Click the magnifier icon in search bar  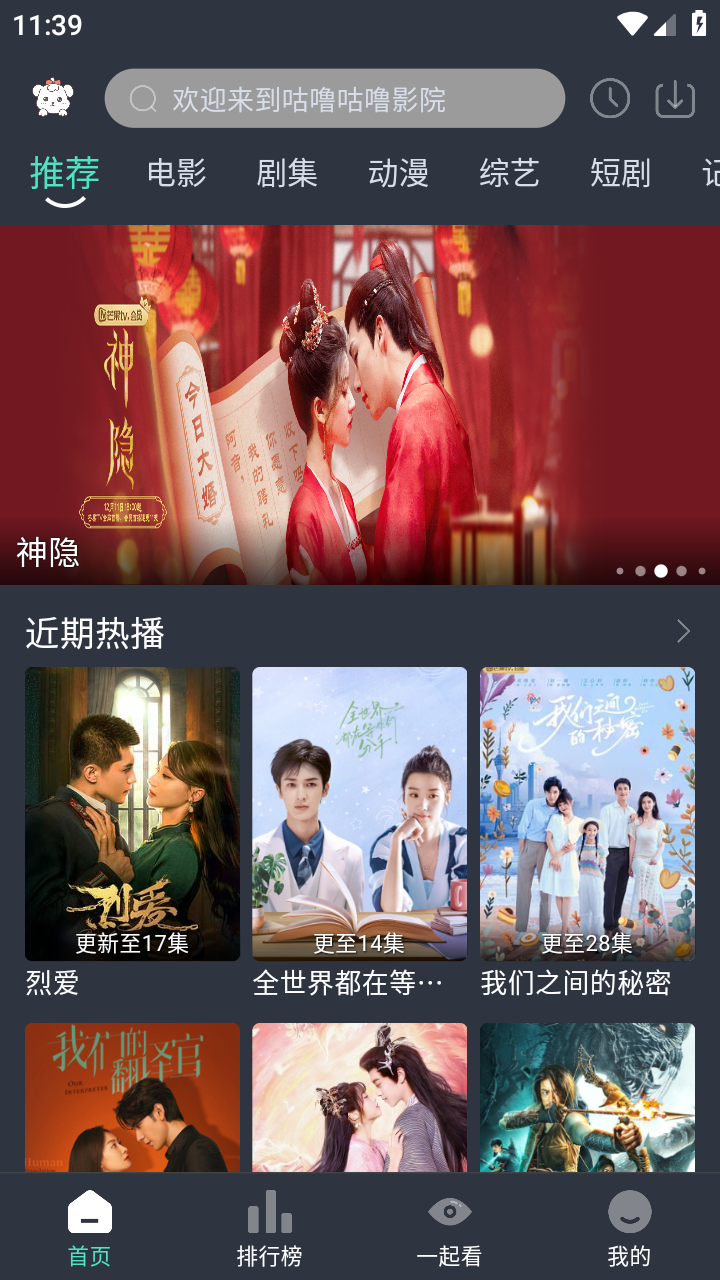click(143, 98)
